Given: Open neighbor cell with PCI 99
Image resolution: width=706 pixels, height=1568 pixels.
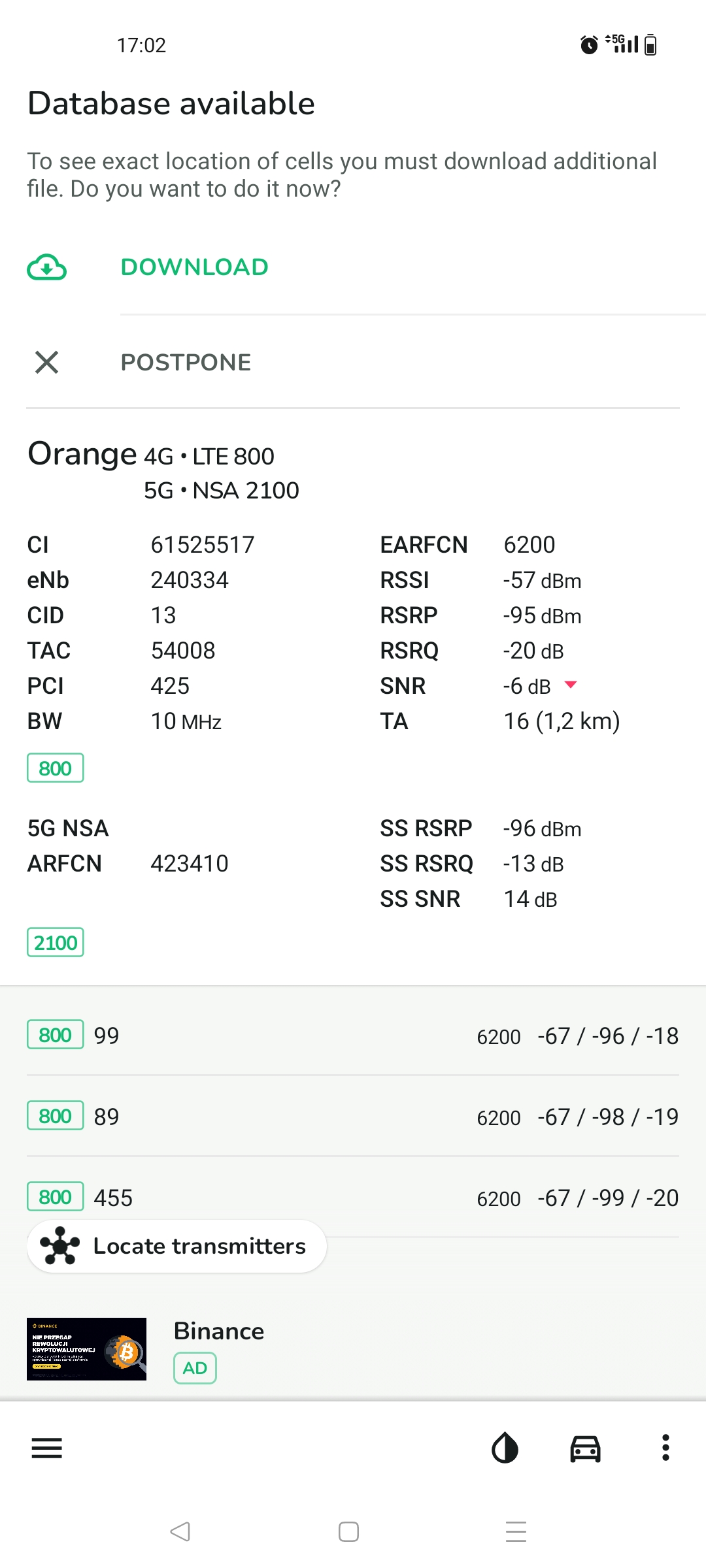Looking at the screenshot, I should pos(353,1036).
